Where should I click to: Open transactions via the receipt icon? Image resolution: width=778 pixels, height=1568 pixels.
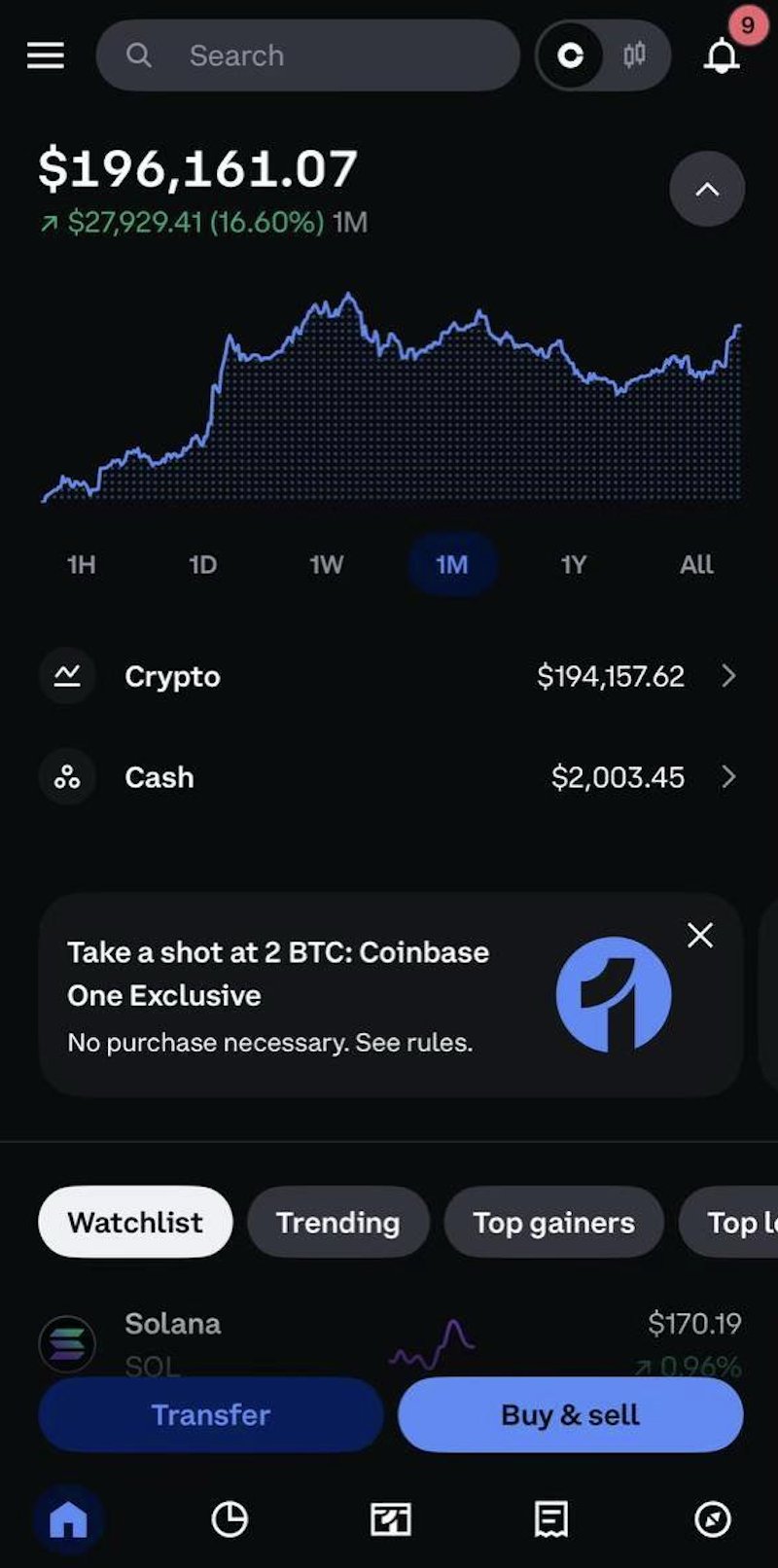[x=549, y=1519]
